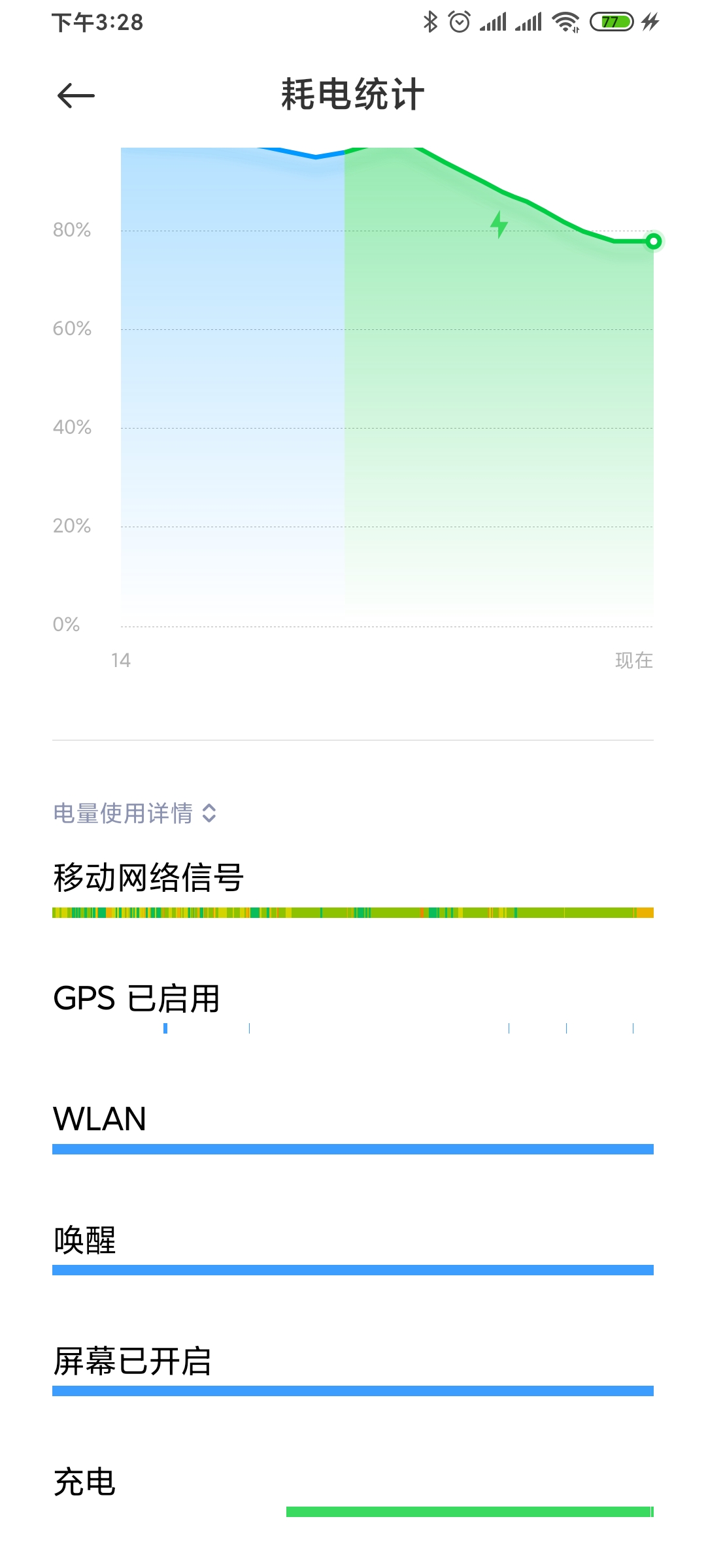Go back using the top-left arrow
Image resolution: width=706 pixels, height=1568 pixels.
pos(76,96)
